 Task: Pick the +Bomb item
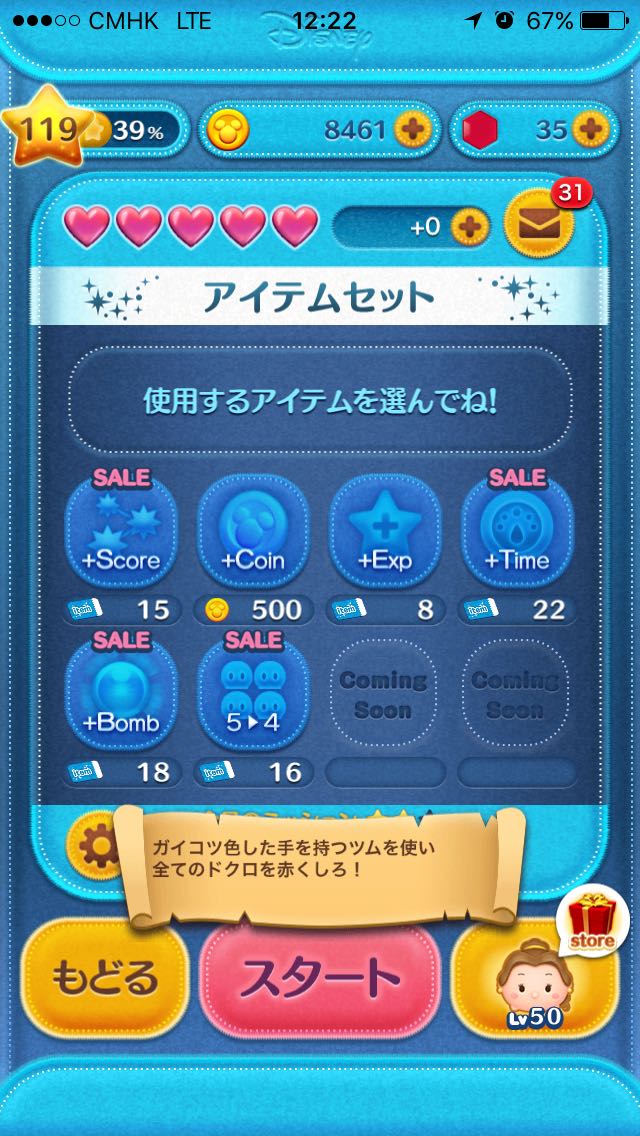pos(121,695)
